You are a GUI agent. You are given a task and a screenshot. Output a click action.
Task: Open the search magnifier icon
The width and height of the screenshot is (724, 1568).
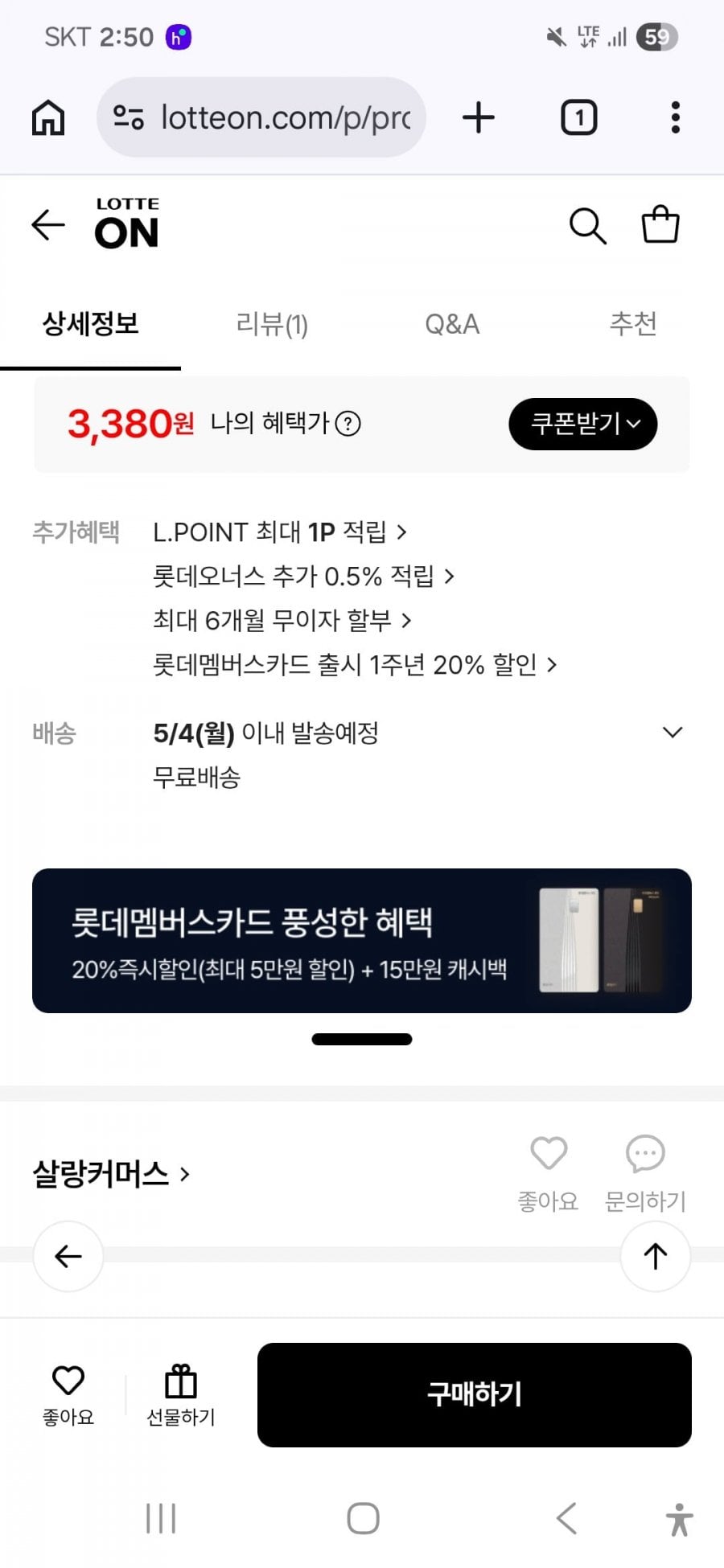[x=587, y=226]
